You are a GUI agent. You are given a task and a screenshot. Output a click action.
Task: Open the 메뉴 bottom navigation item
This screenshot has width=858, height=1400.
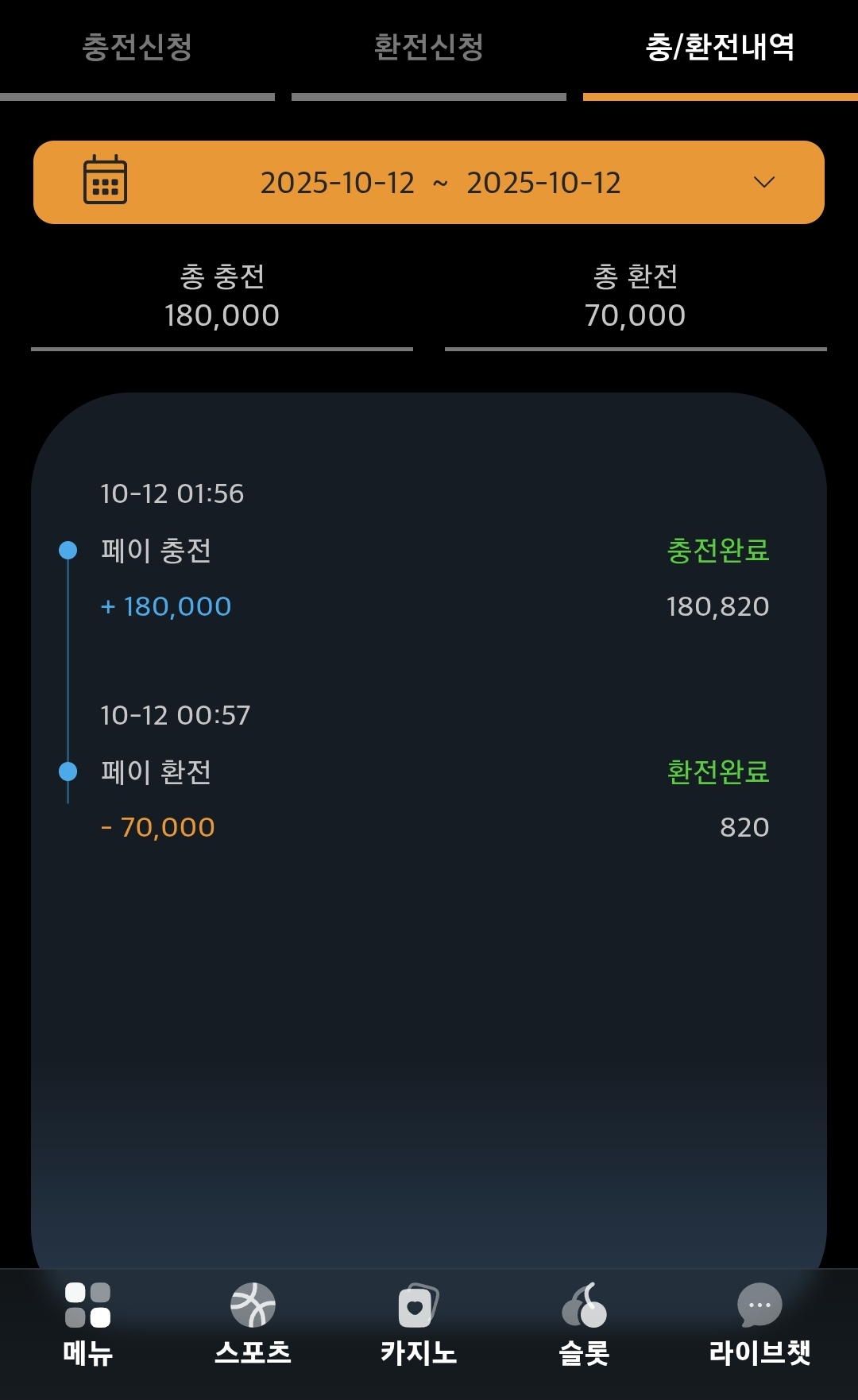[87, 1324]
